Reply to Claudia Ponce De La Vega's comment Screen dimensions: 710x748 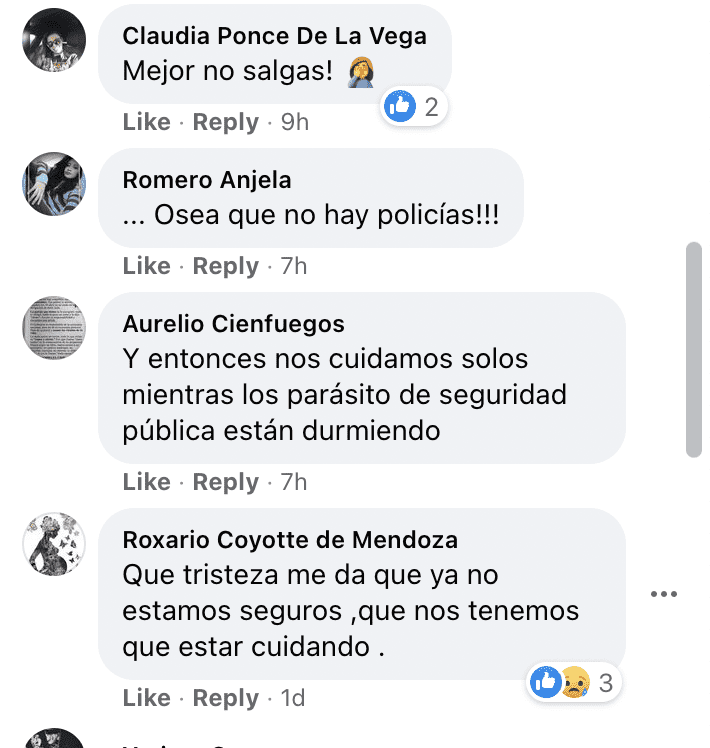(225, 122)
